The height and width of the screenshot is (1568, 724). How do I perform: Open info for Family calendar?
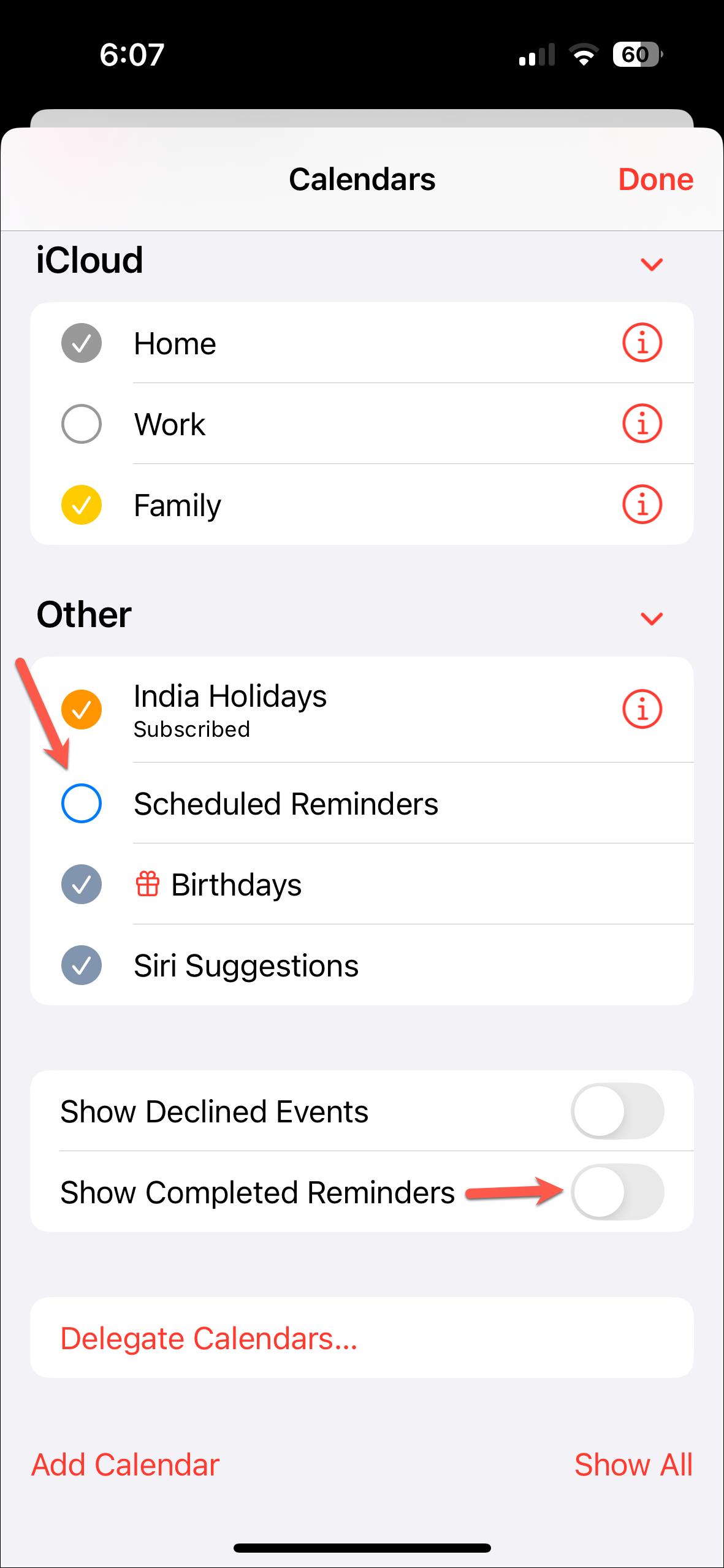click(x=642, y=505)
